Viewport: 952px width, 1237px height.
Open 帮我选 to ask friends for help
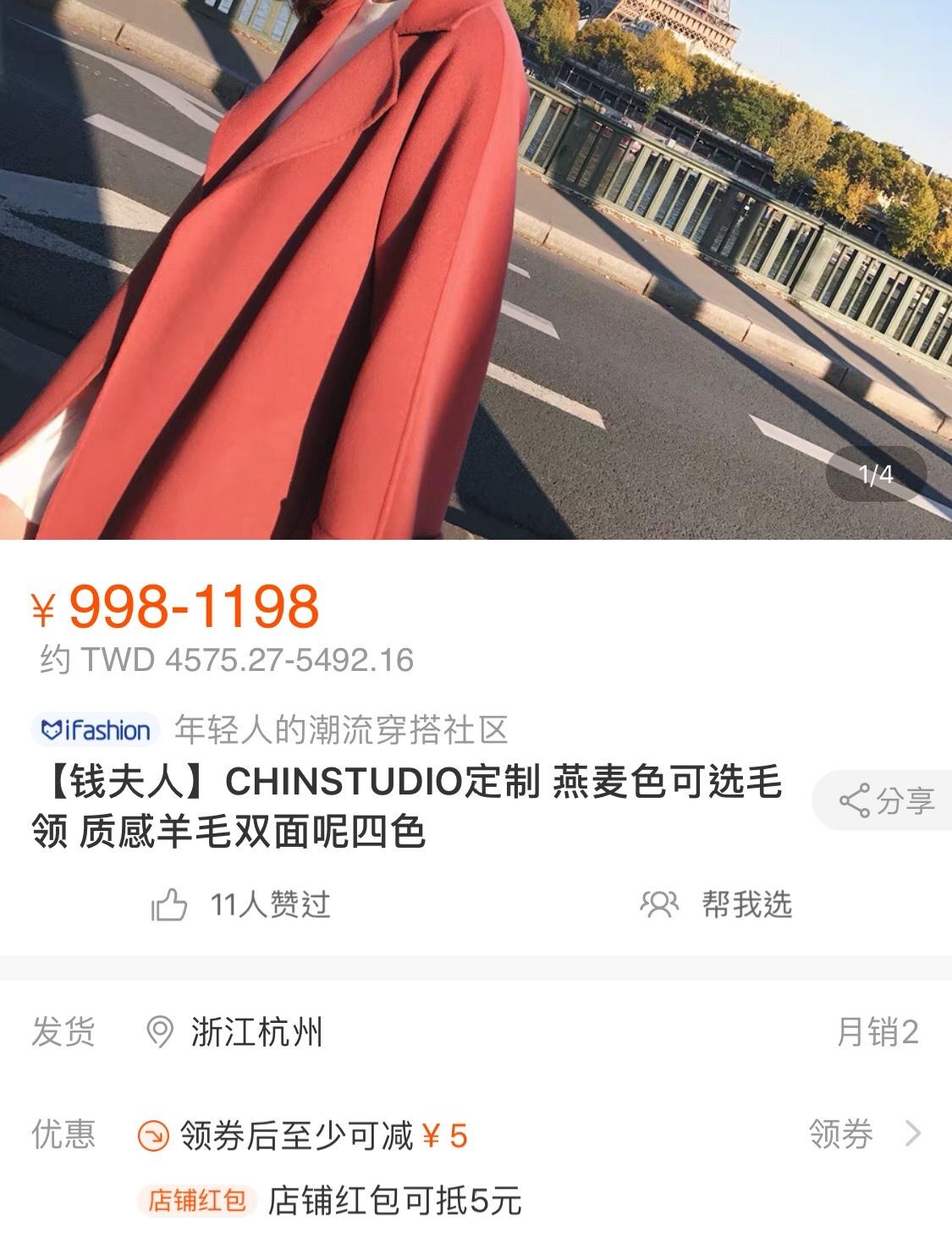[718, 904]
